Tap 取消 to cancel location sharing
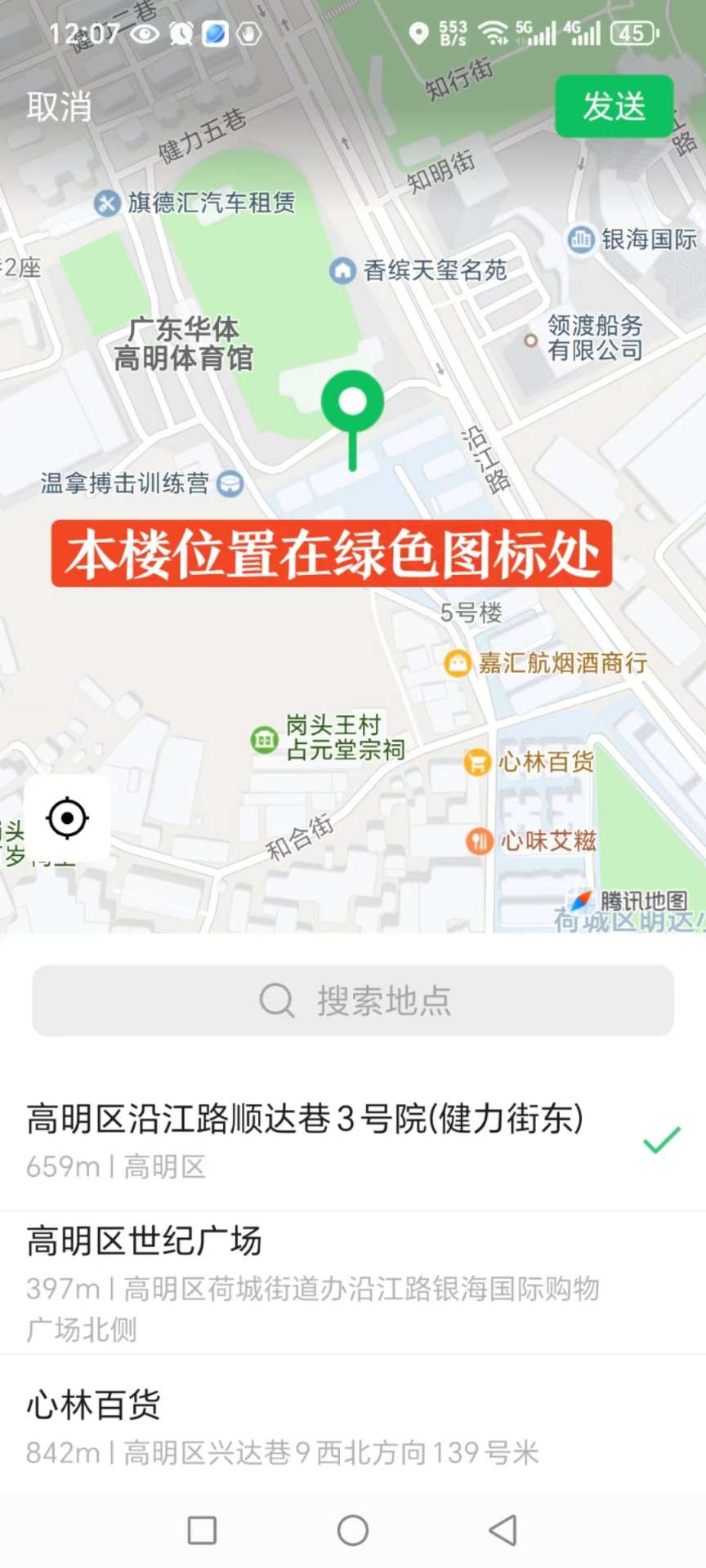Image resolution: width=706 pixels, height=1568 pixels. coord(59,107)
